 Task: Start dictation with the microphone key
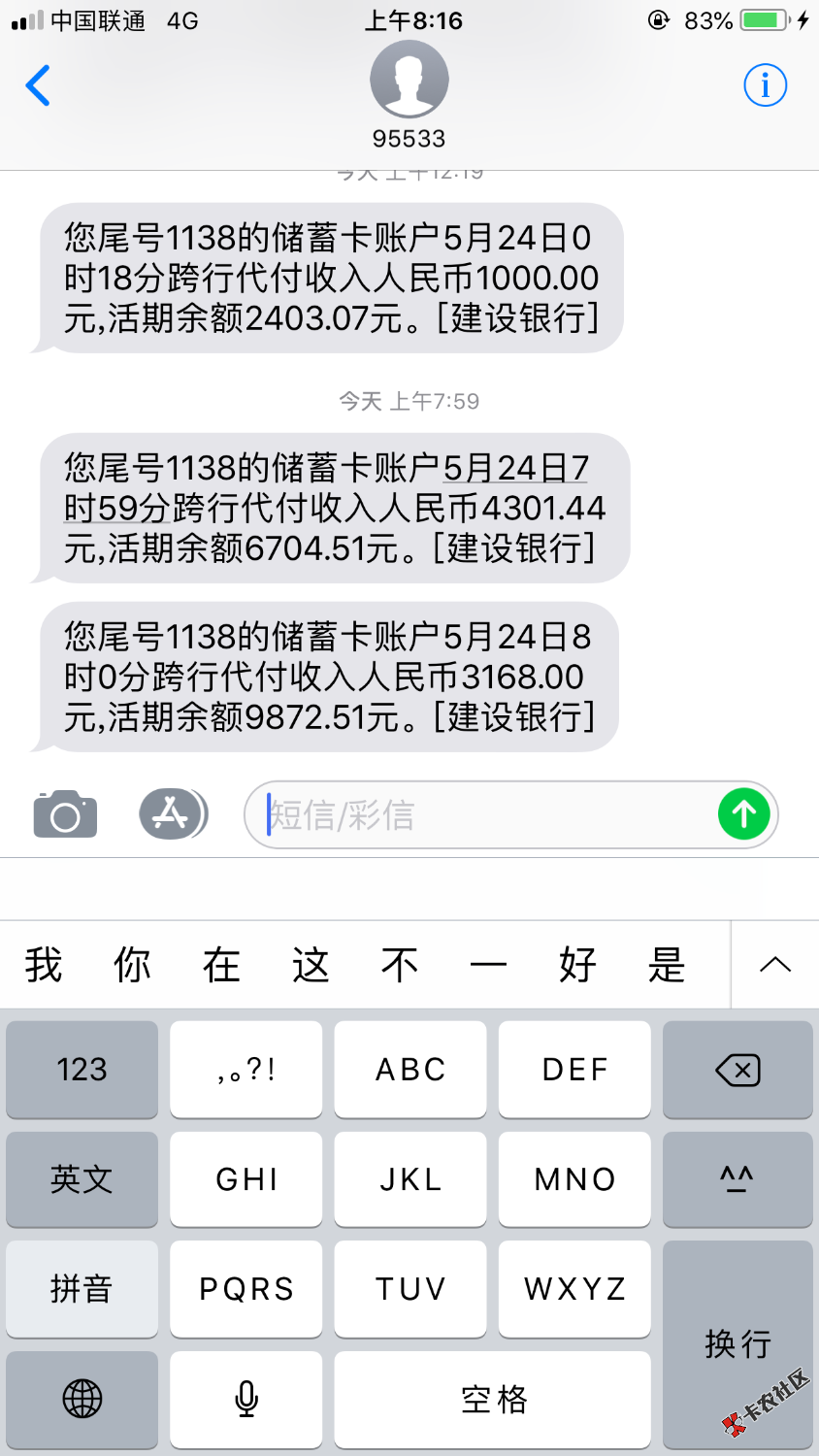[246, 1399]
